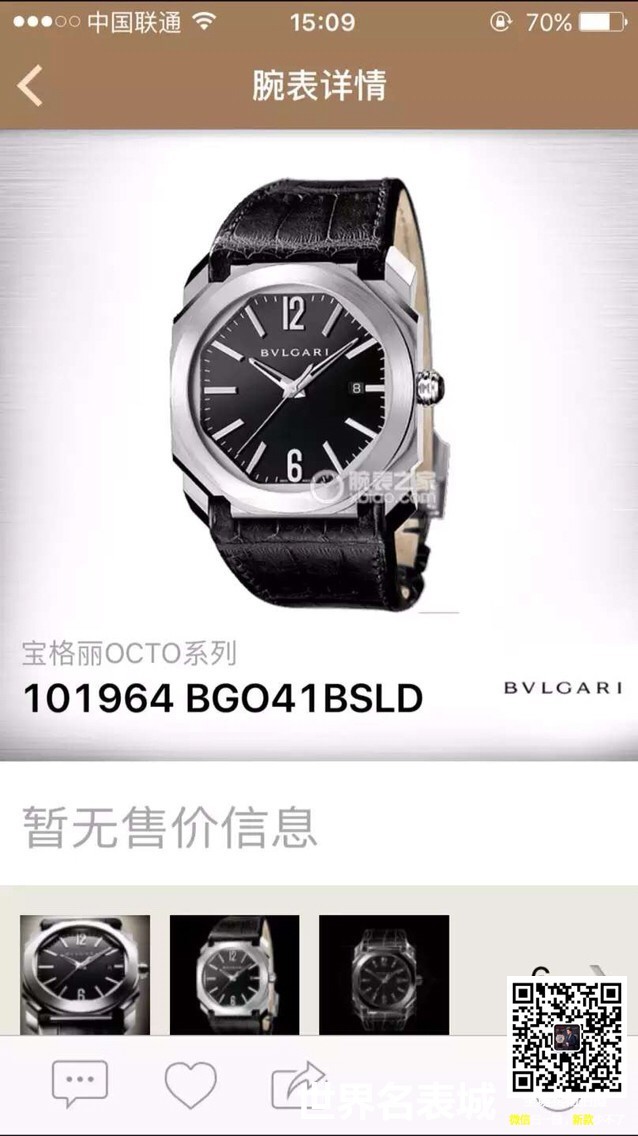The image size is (638, 1136).
Task: Open the first close-up watch dial thumbnail
Action: [85, 975]
